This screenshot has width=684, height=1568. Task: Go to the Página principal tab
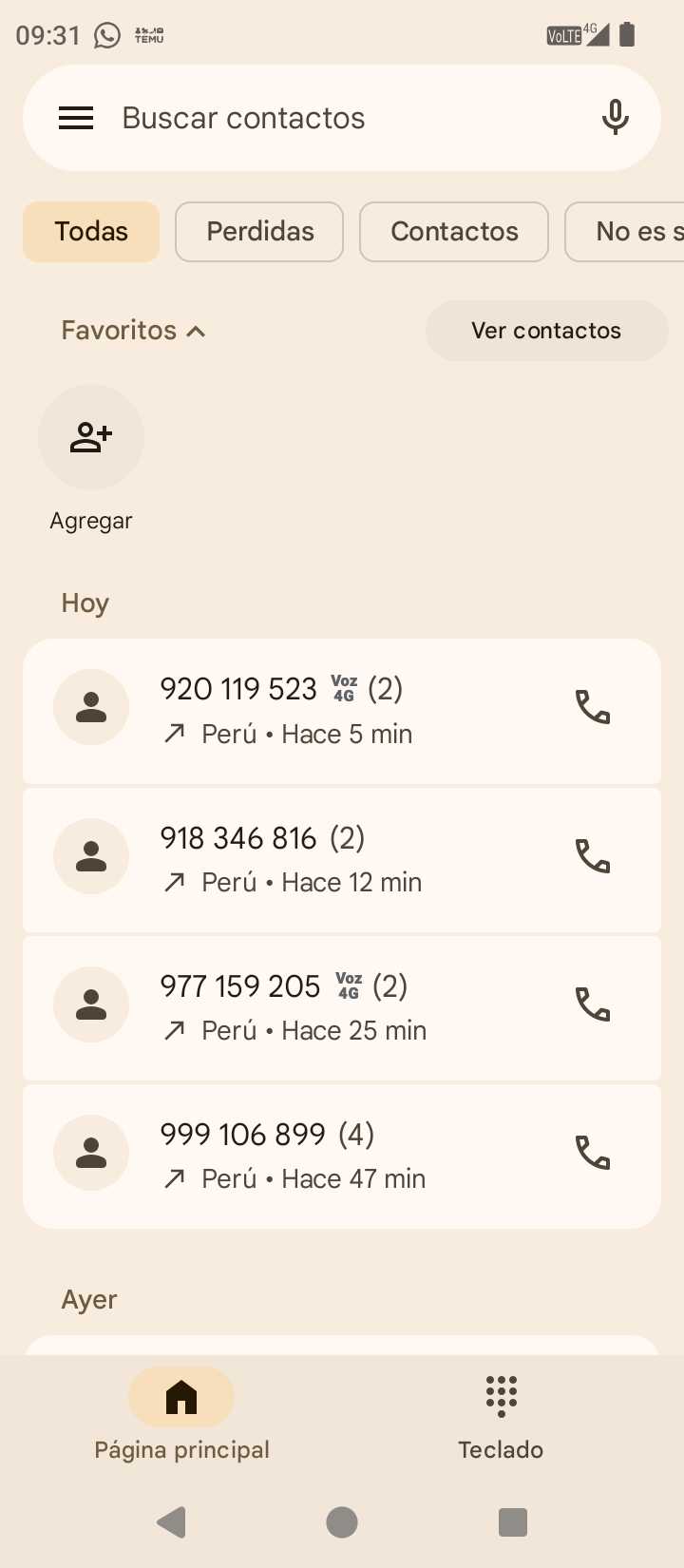(x=181, y=1414)
